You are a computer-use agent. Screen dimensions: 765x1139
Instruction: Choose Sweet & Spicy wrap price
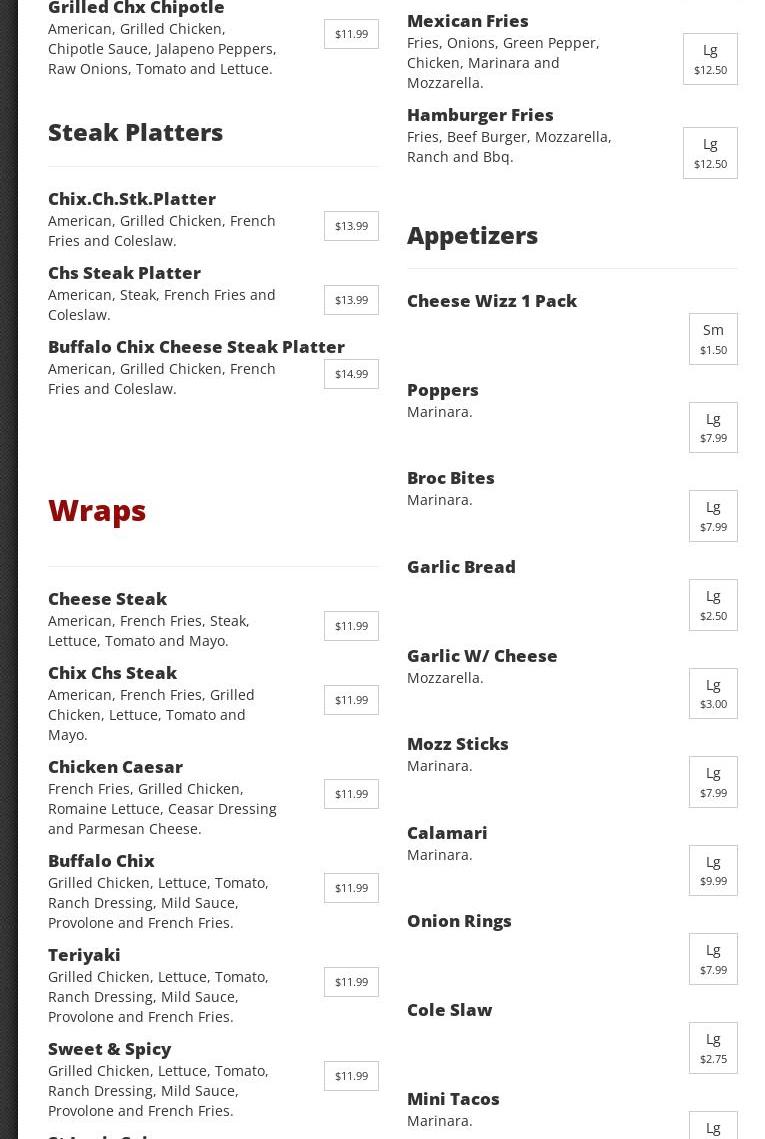click(x=351, y=1076)
